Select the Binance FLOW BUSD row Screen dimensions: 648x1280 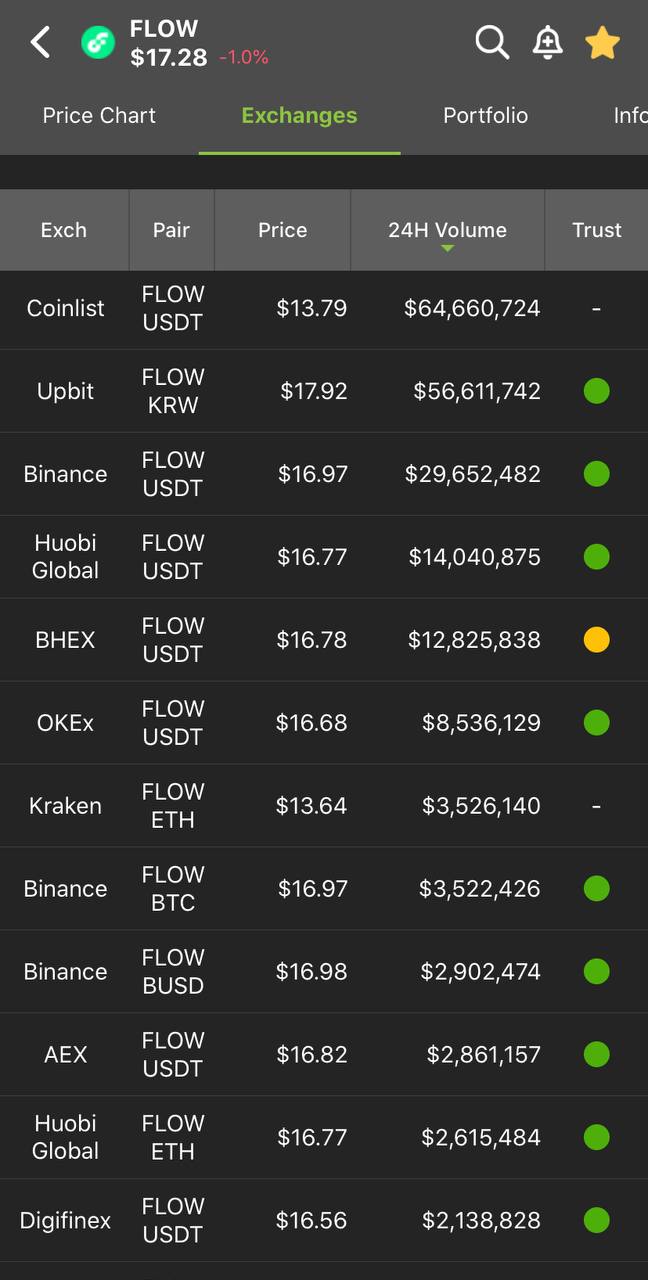tap(324, 972)
